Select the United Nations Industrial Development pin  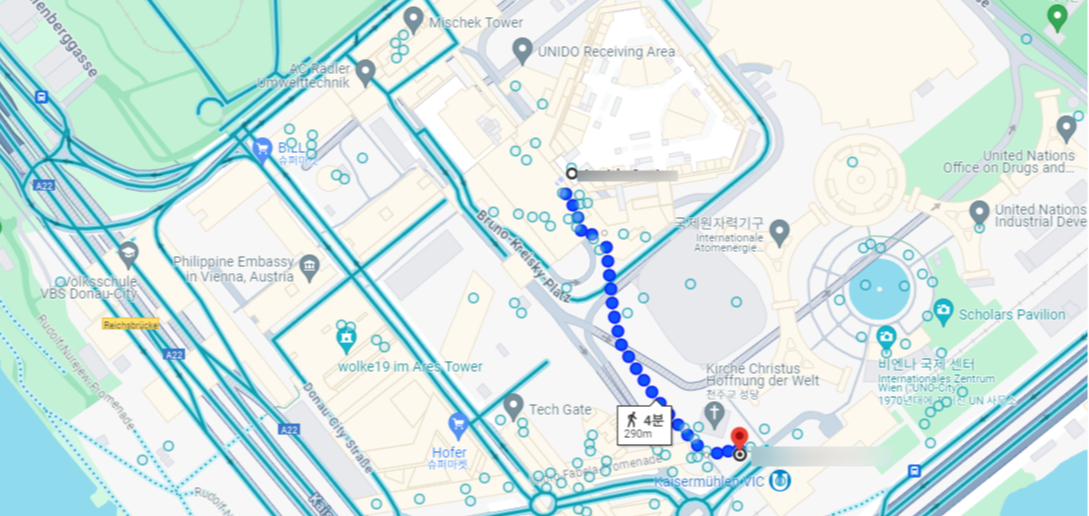[979, 212]
